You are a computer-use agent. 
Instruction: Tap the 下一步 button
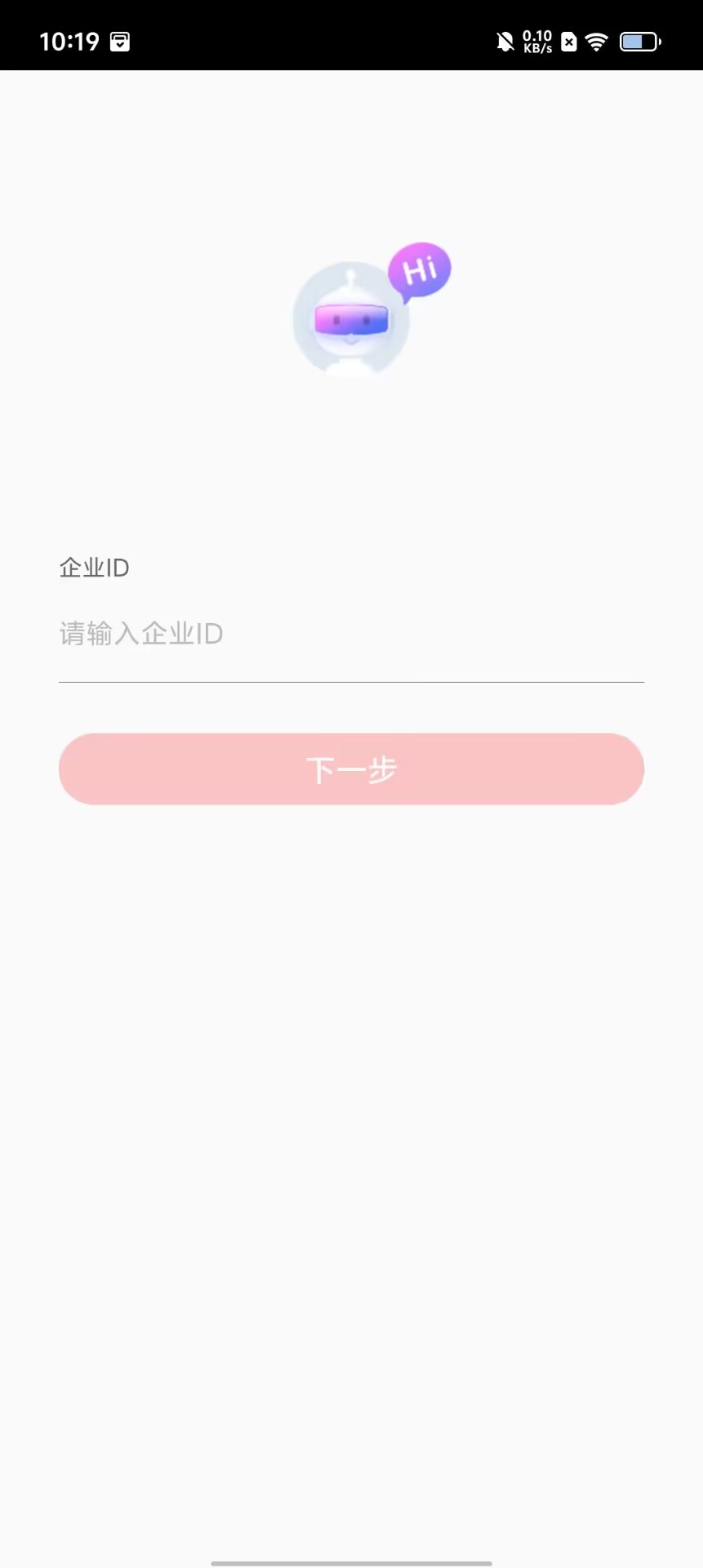[351, 769]
